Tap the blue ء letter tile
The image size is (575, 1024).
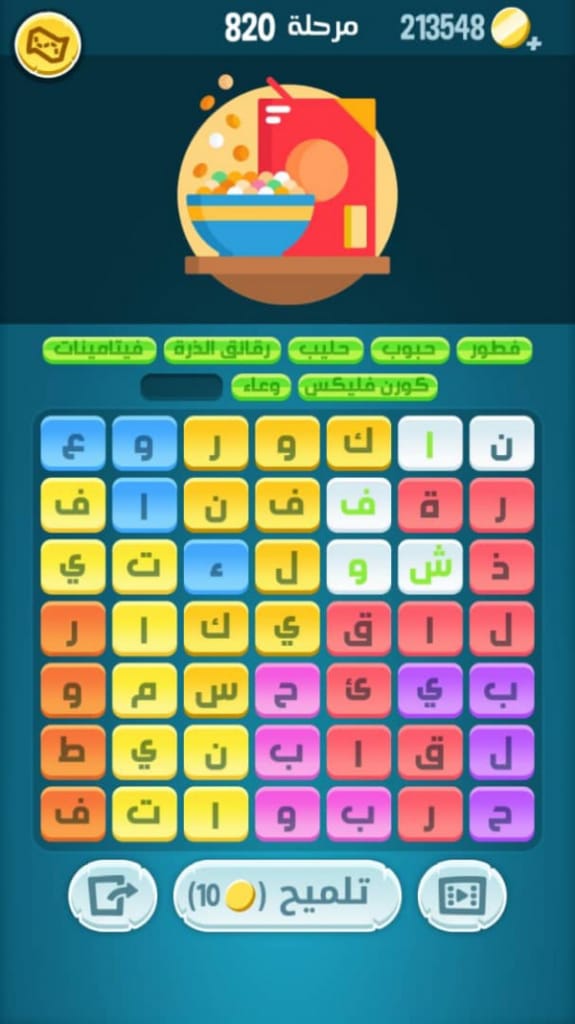click(x=216, y=567)
